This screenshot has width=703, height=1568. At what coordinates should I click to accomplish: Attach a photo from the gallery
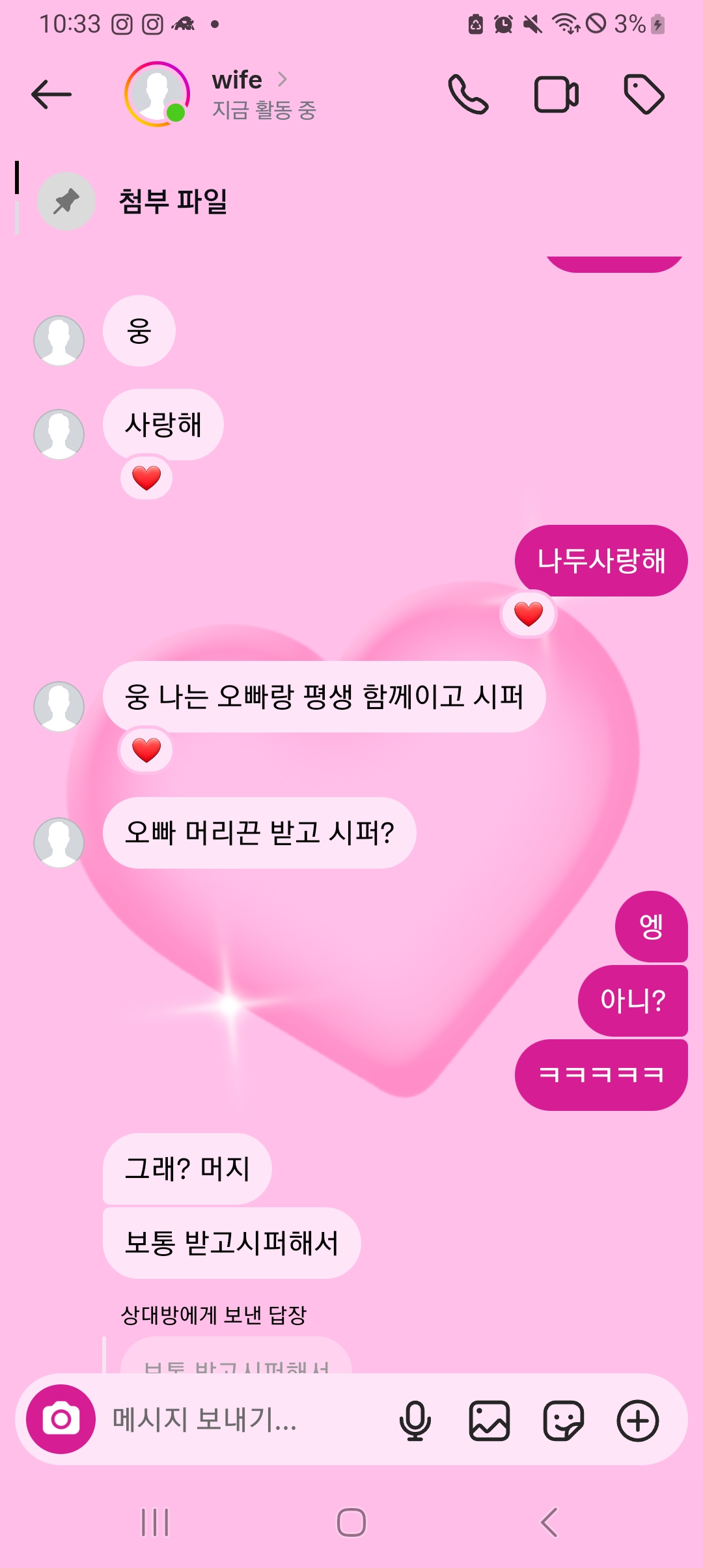tap(489, 1420)
